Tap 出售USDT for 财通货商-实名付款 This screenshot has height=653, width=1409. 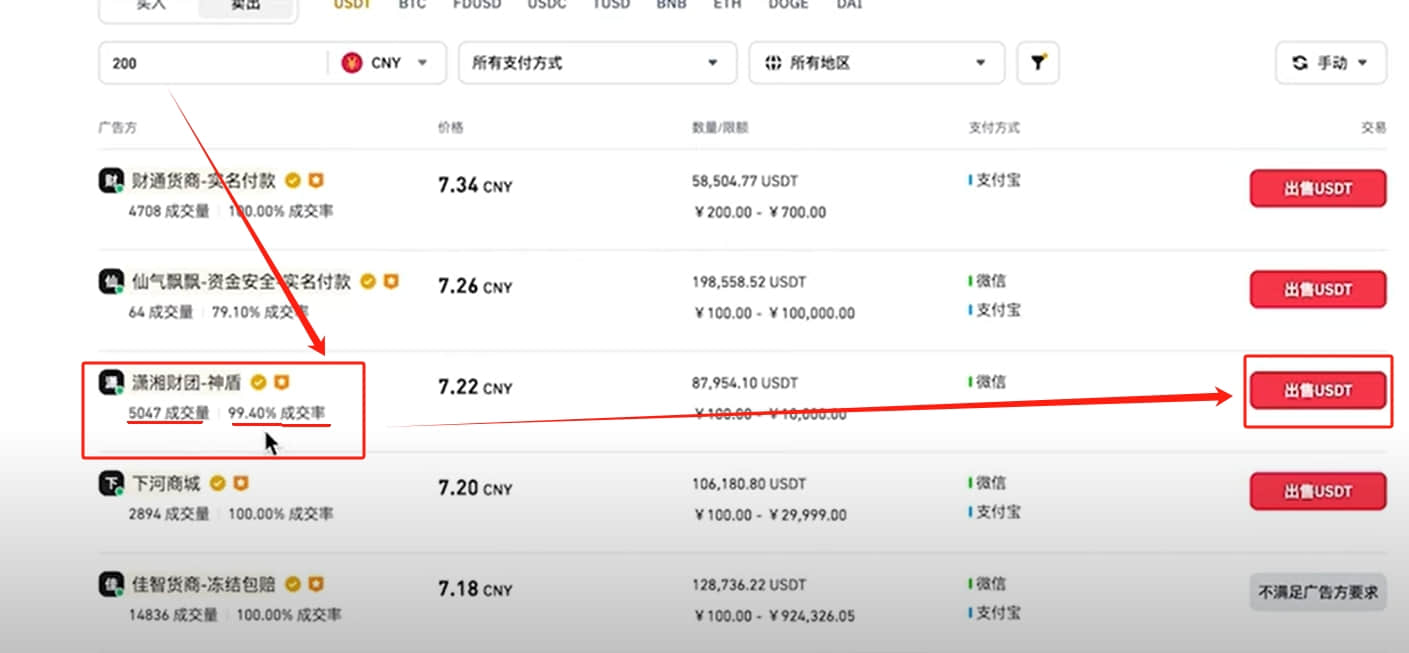point(1317,189)
